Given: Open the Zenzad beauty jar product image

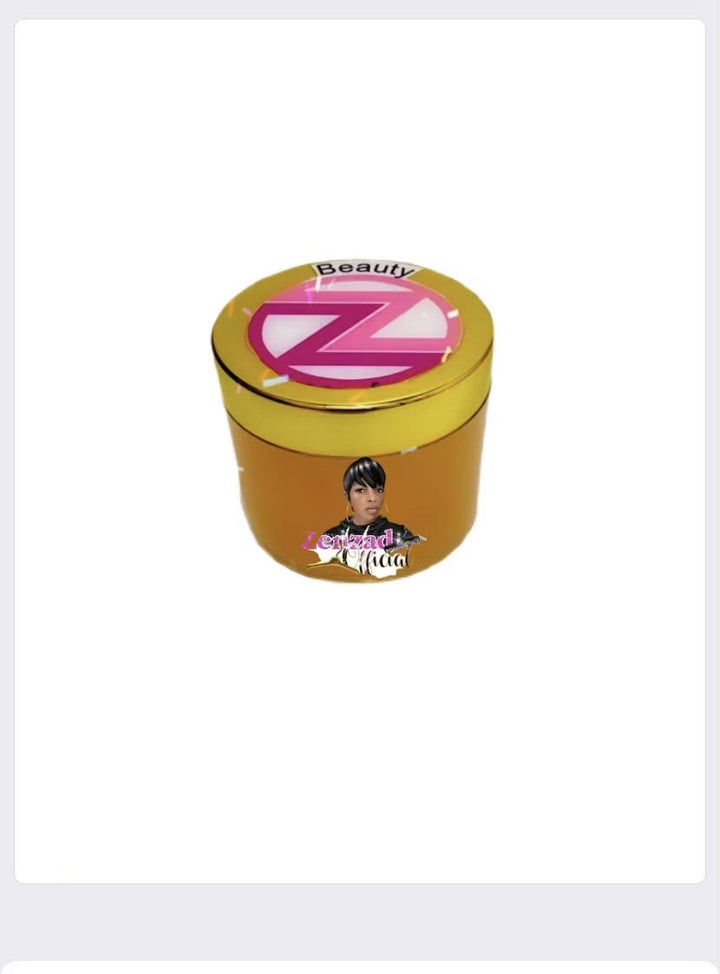Looking at the screenshot, I should (x=352, y=420).
